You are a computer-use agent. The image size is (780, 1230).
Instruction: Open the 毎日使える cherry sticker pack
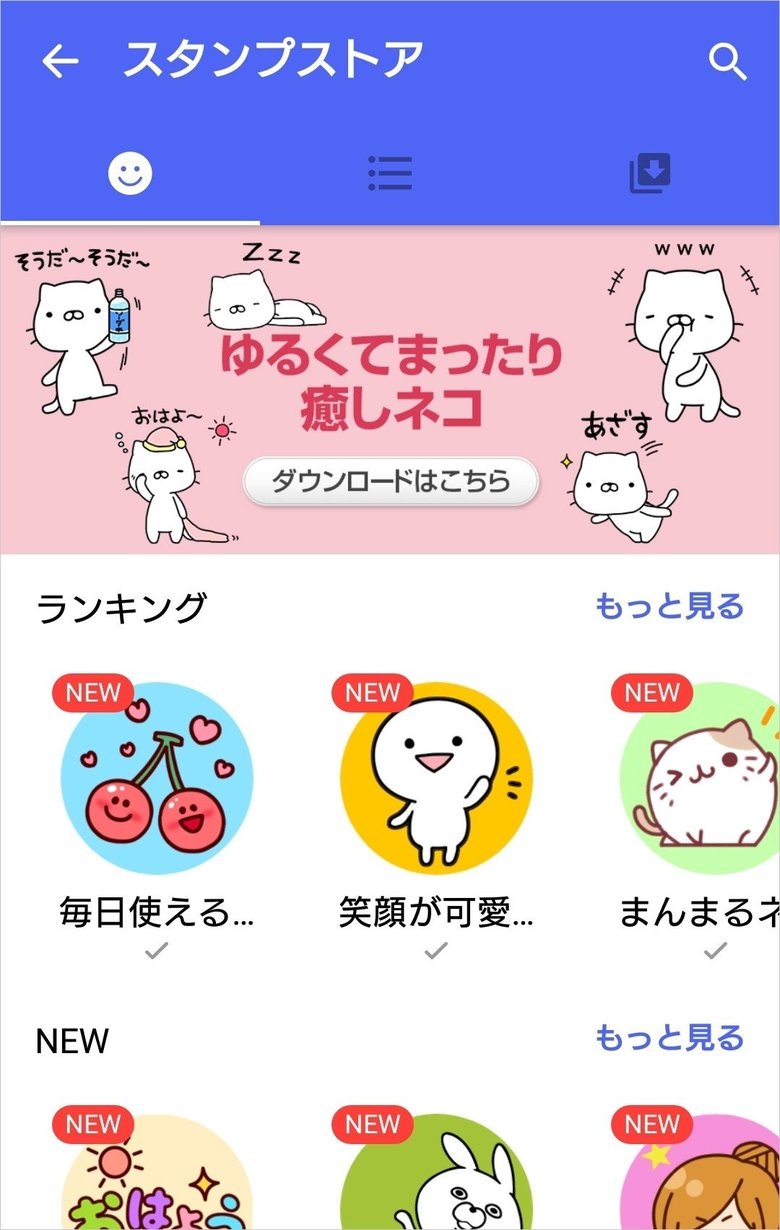[157, 778]
